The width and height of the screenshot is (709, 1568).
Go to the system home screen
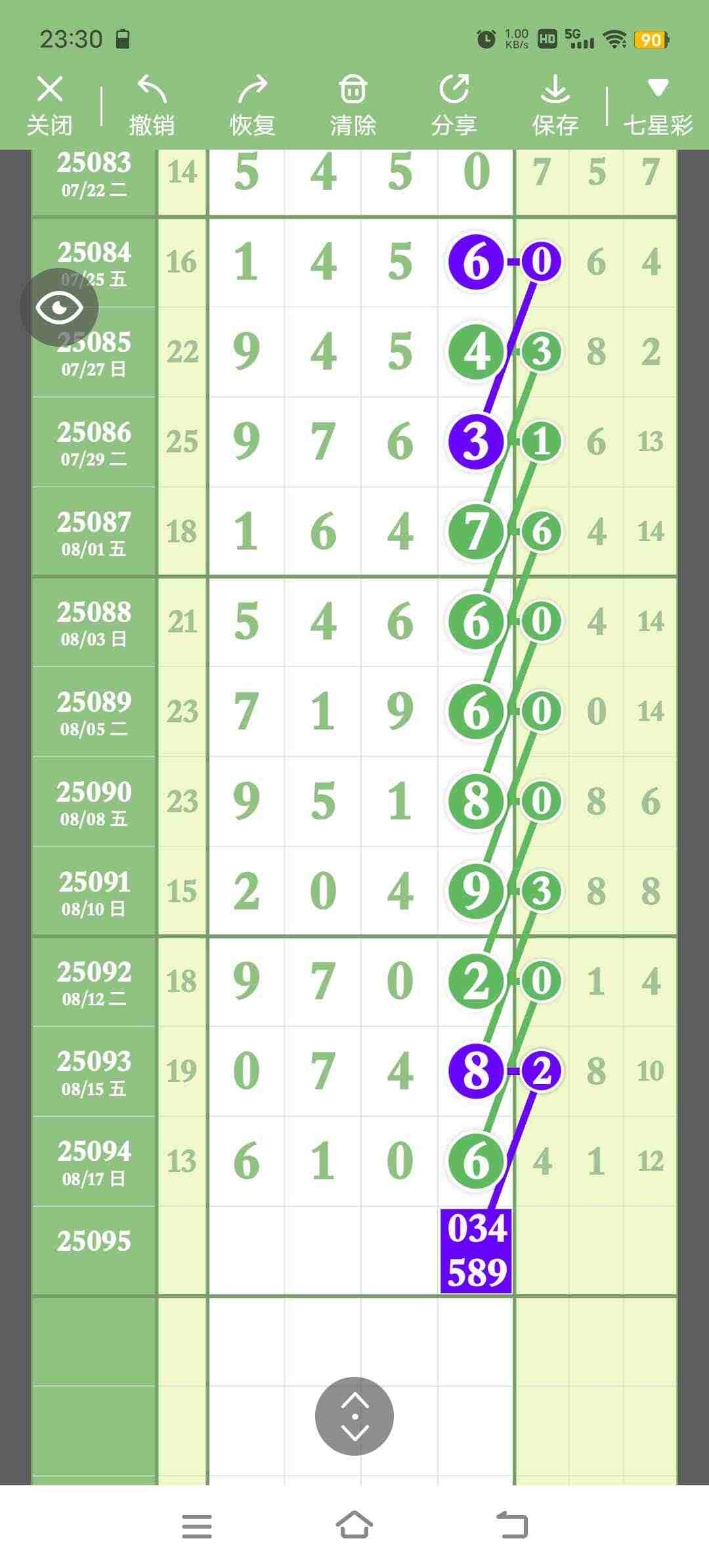(x=354, y=1525)
